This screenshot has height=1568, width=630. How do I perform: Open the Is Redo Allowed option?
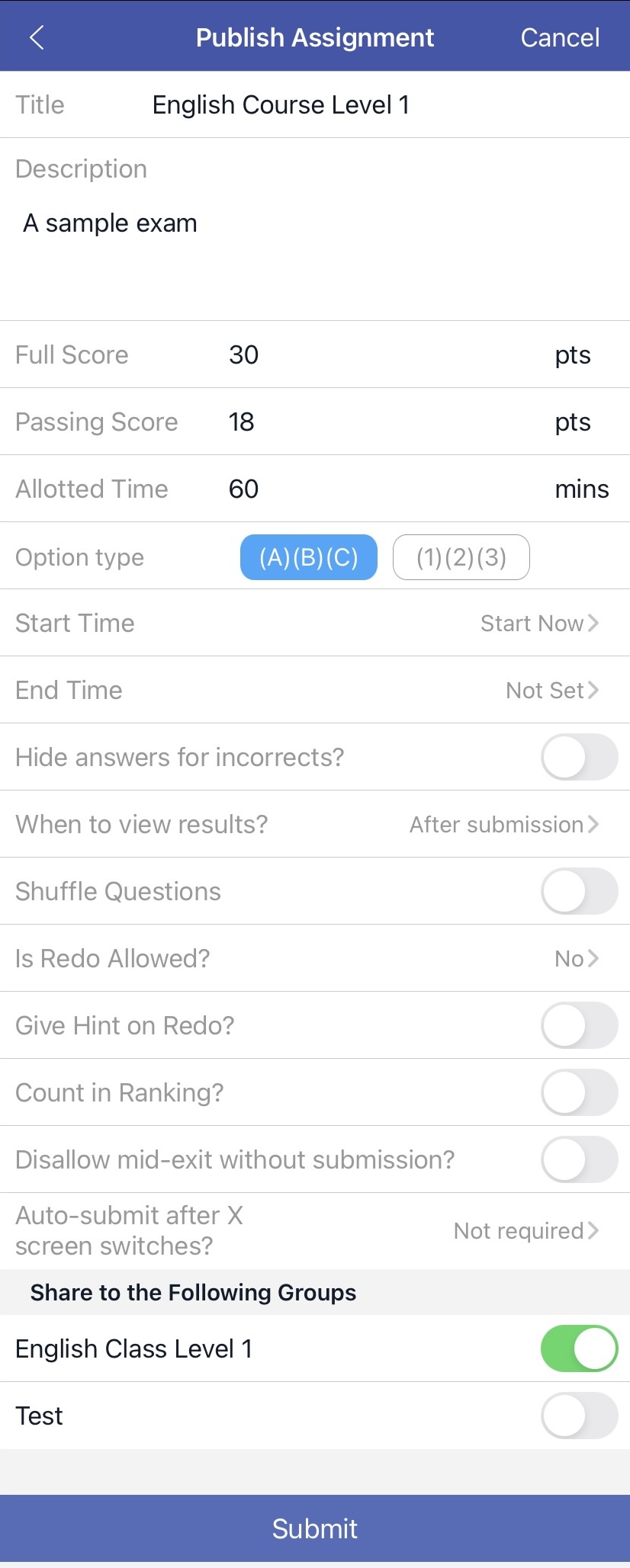pyautogui.click(x=576, y=958)
